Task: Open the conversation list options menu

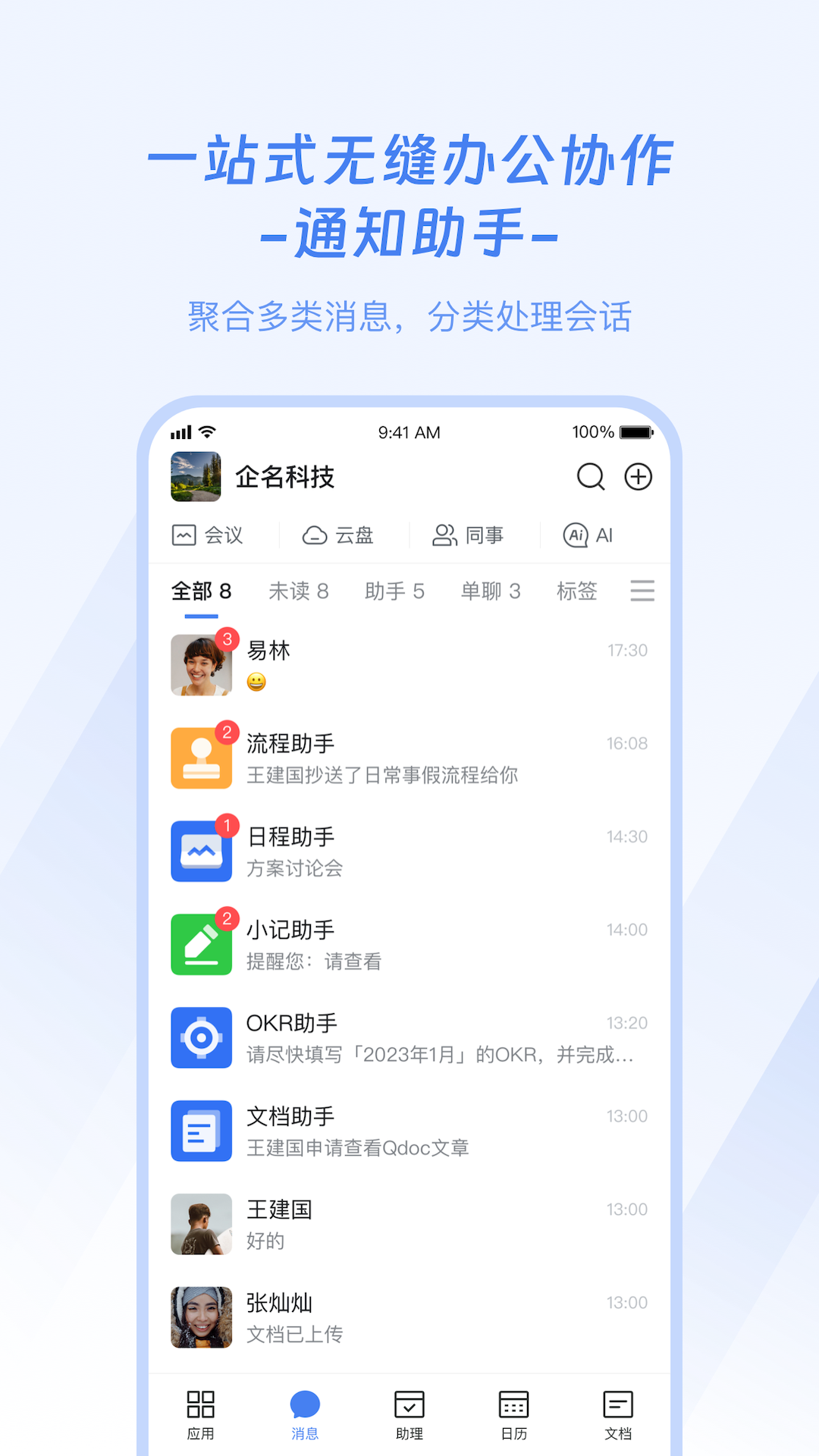Action: point(642,591)
